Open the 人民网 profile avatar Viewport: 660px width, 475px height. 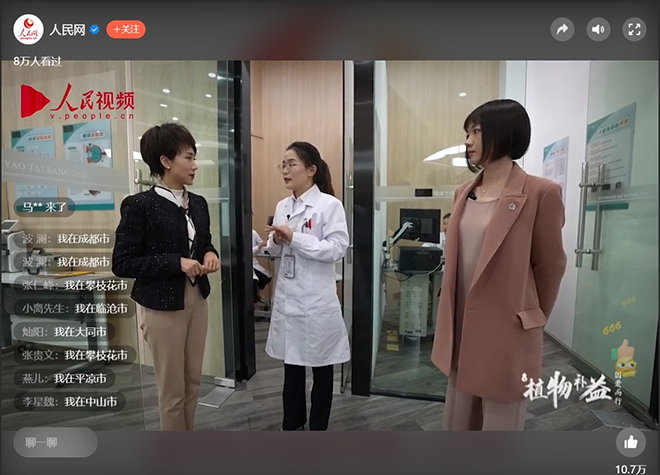pos(28,29)
